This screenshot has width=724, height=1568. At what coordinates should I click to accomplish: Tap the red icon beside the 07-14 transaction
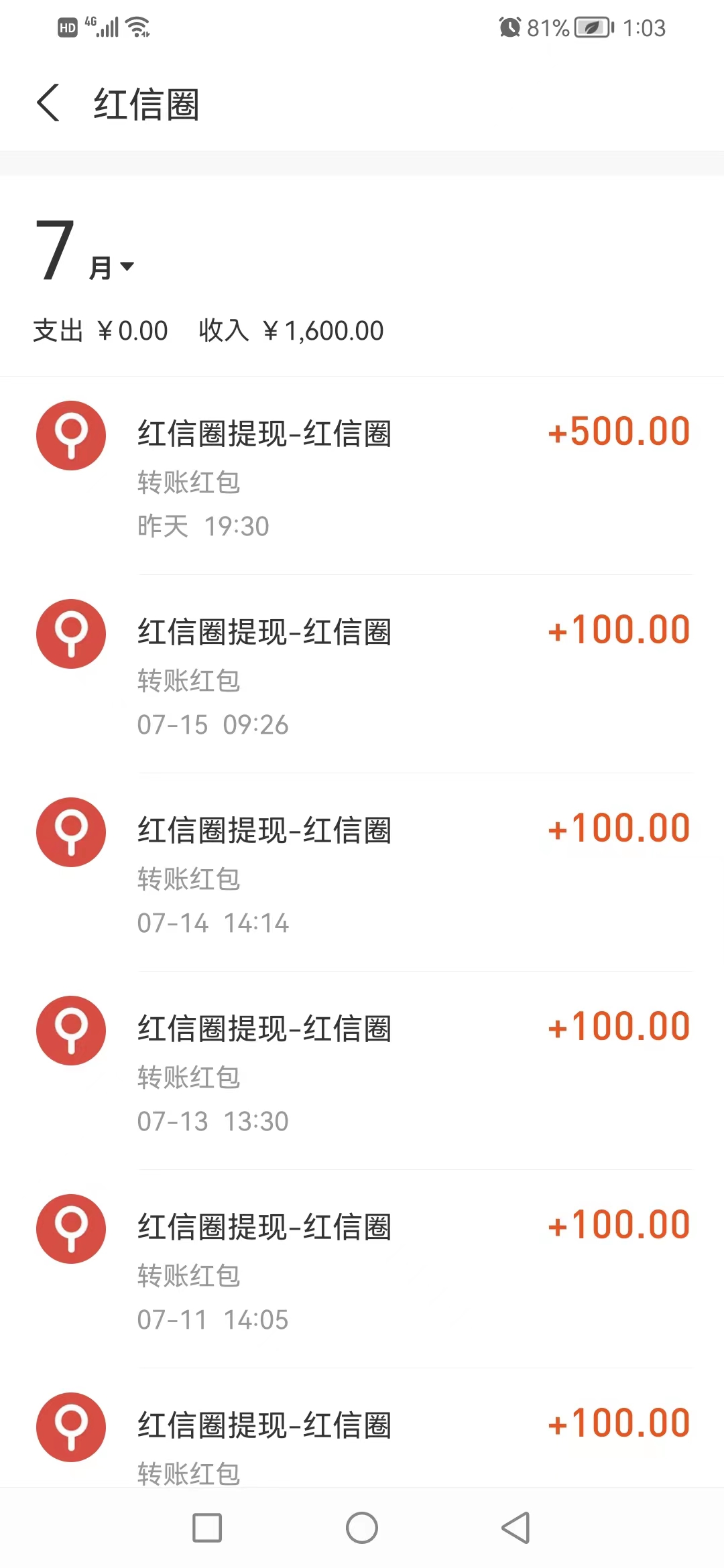click(x=70, y=832)
